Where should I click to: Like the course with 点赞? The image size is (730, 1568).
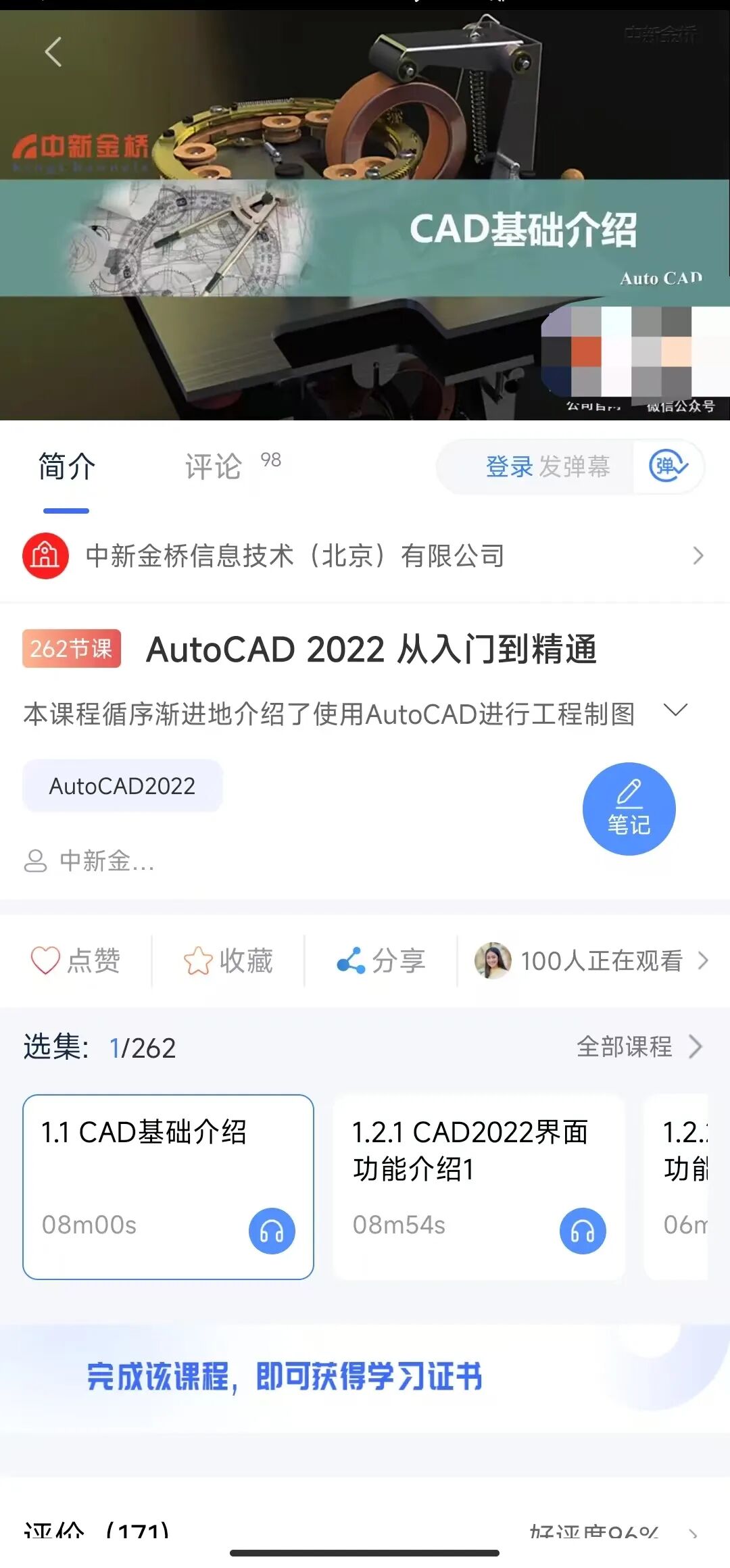tap(76, 960)
